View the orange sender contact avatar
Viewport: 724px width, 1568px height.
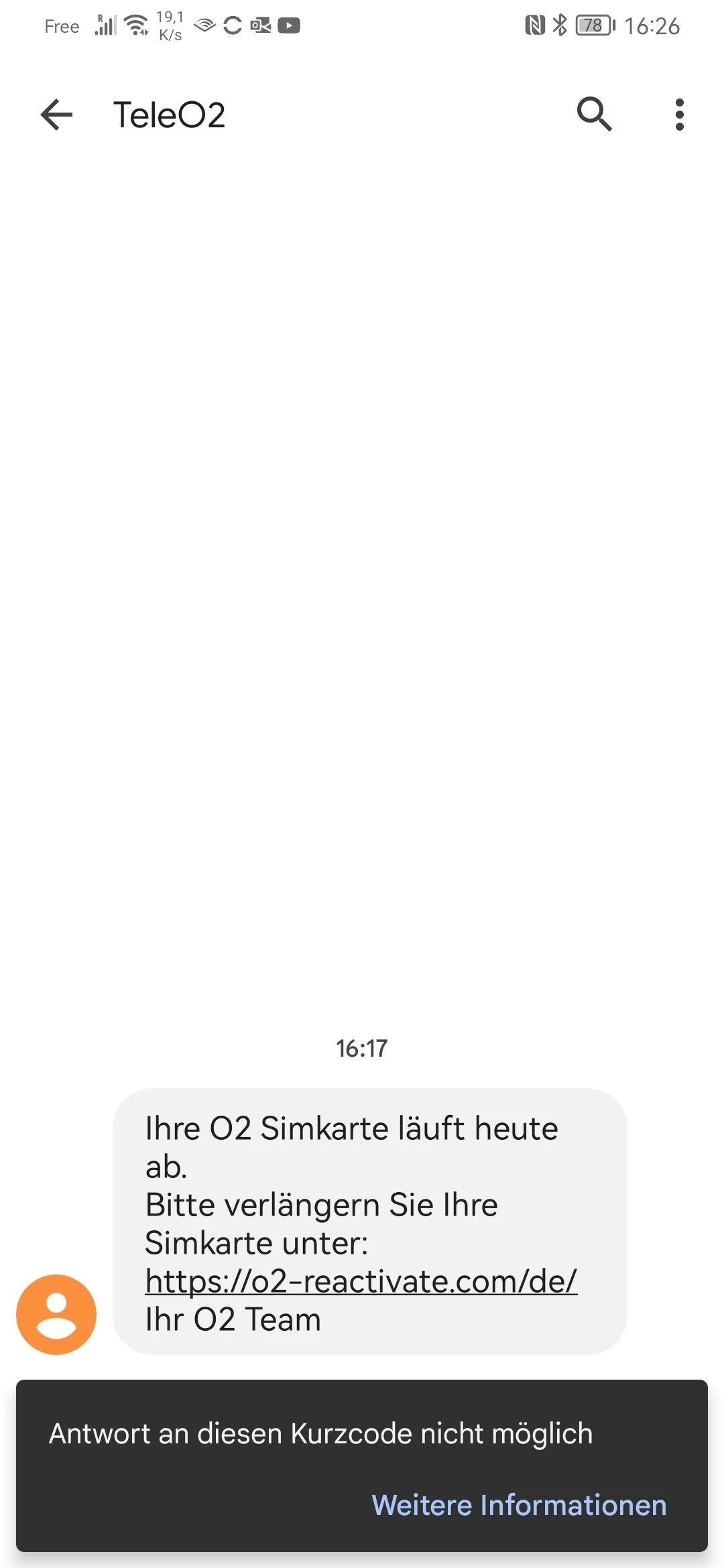(56, 1314)
